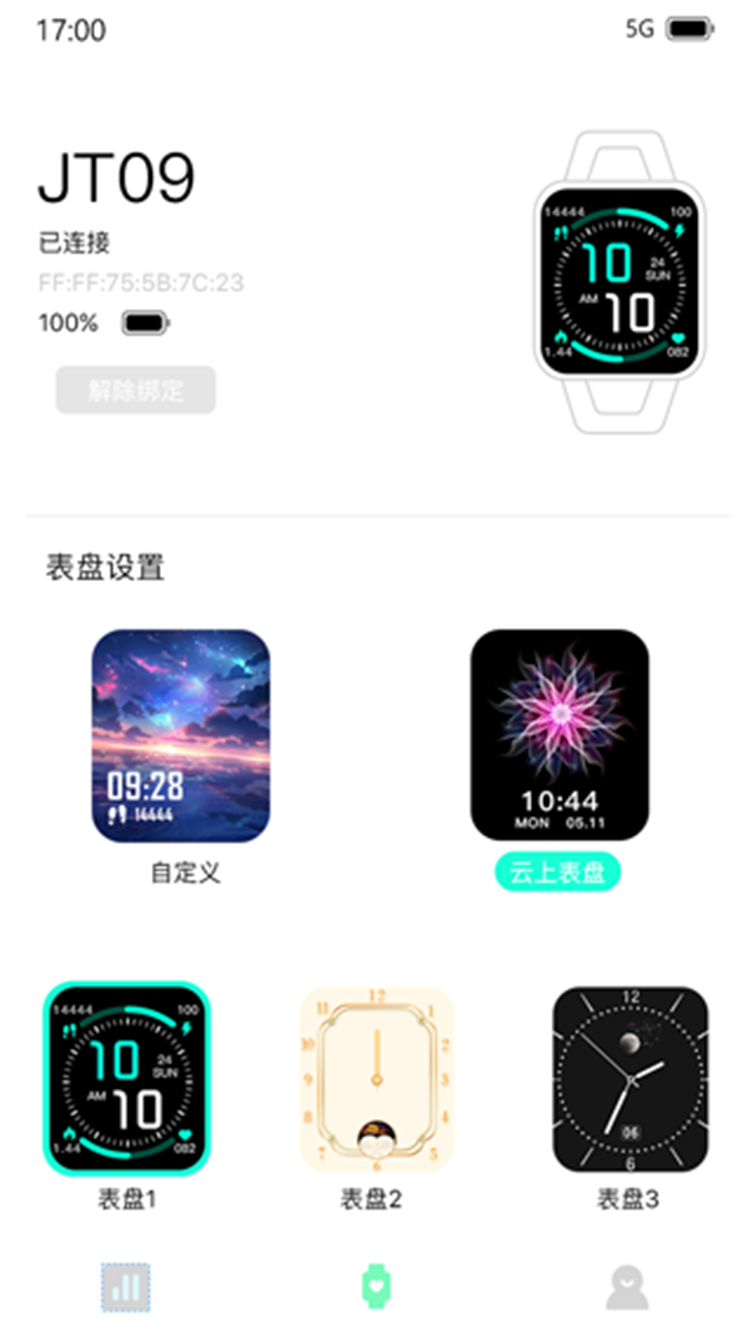The width and height of the screenshot is (750, 1334).
Task: Tap the 解除绑定 unbind button
Action: (x=135, y=390)
